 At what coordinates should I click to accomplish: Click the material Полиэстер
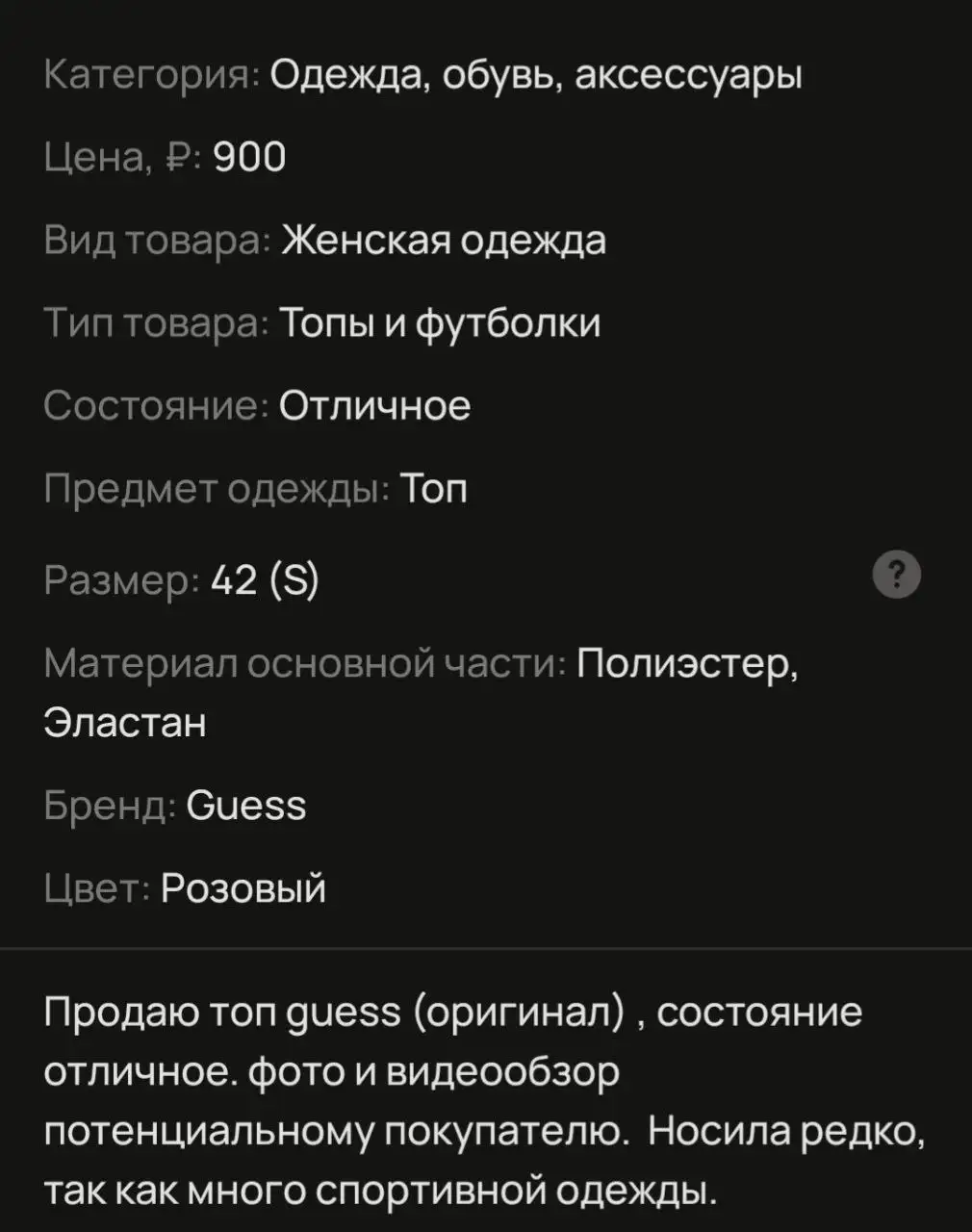685,662
